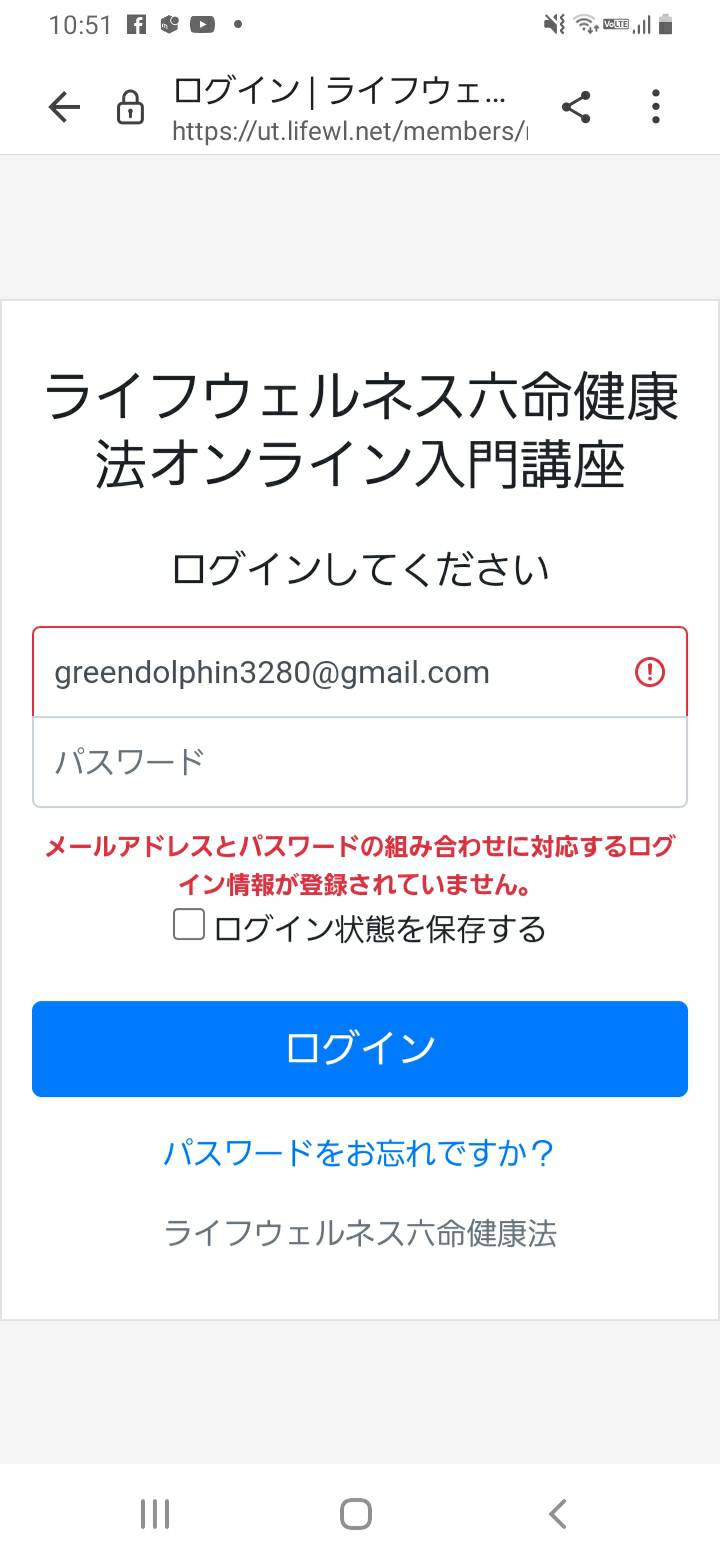Open recent apps from the navigation bar

[x=155, y=1514]
